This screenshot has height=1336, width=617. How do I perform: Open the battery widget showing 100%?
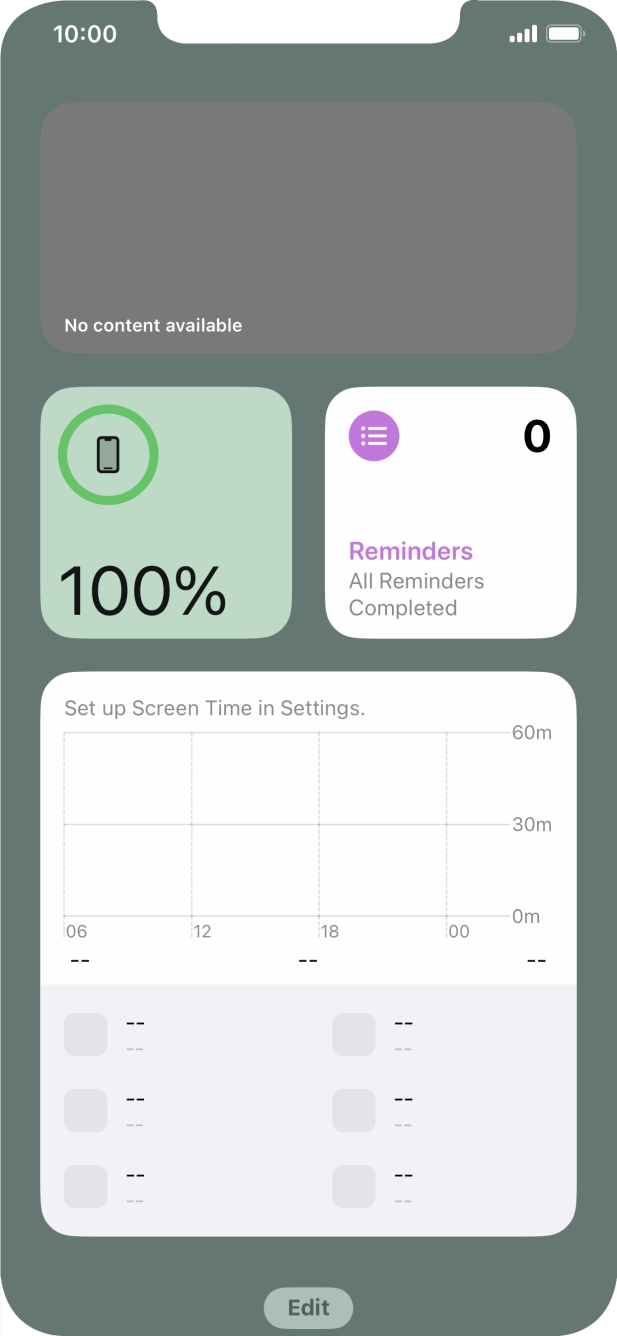(166, 512)
